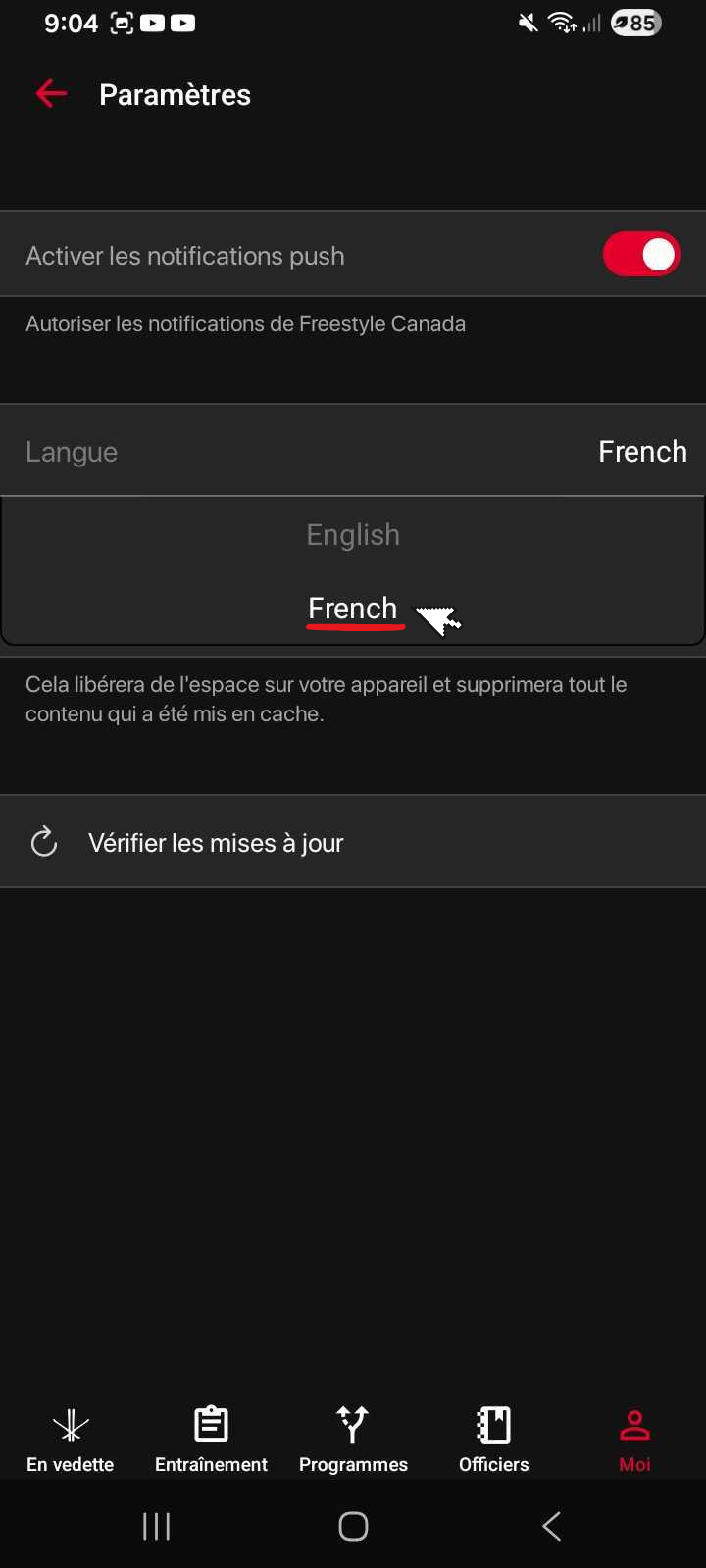This screenshot has width=706, height=1568.
Task: Select the Moi profile icon
Action: [x=634, y=1423]
